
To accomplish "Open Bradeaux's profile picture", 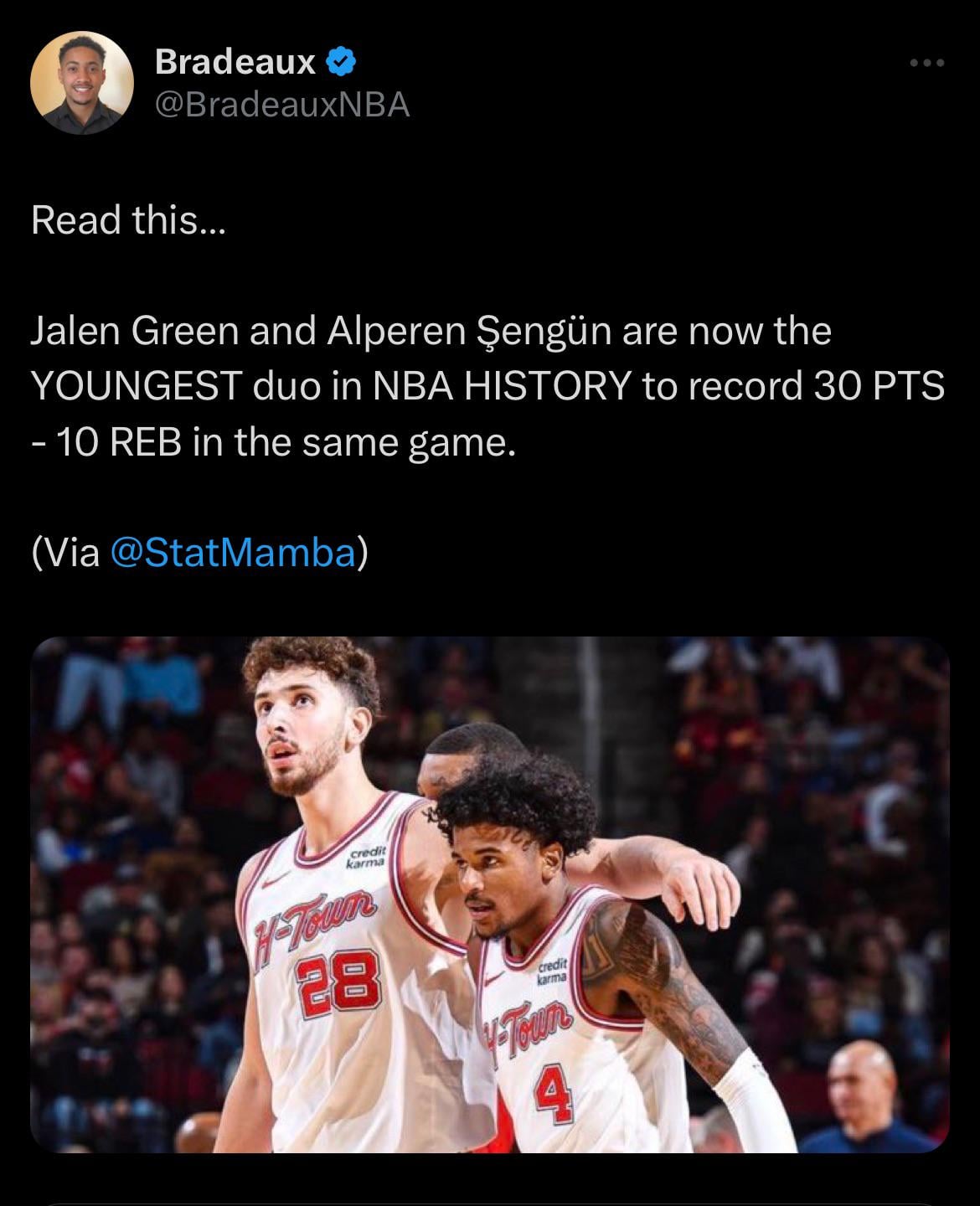I will coord(81,84).
